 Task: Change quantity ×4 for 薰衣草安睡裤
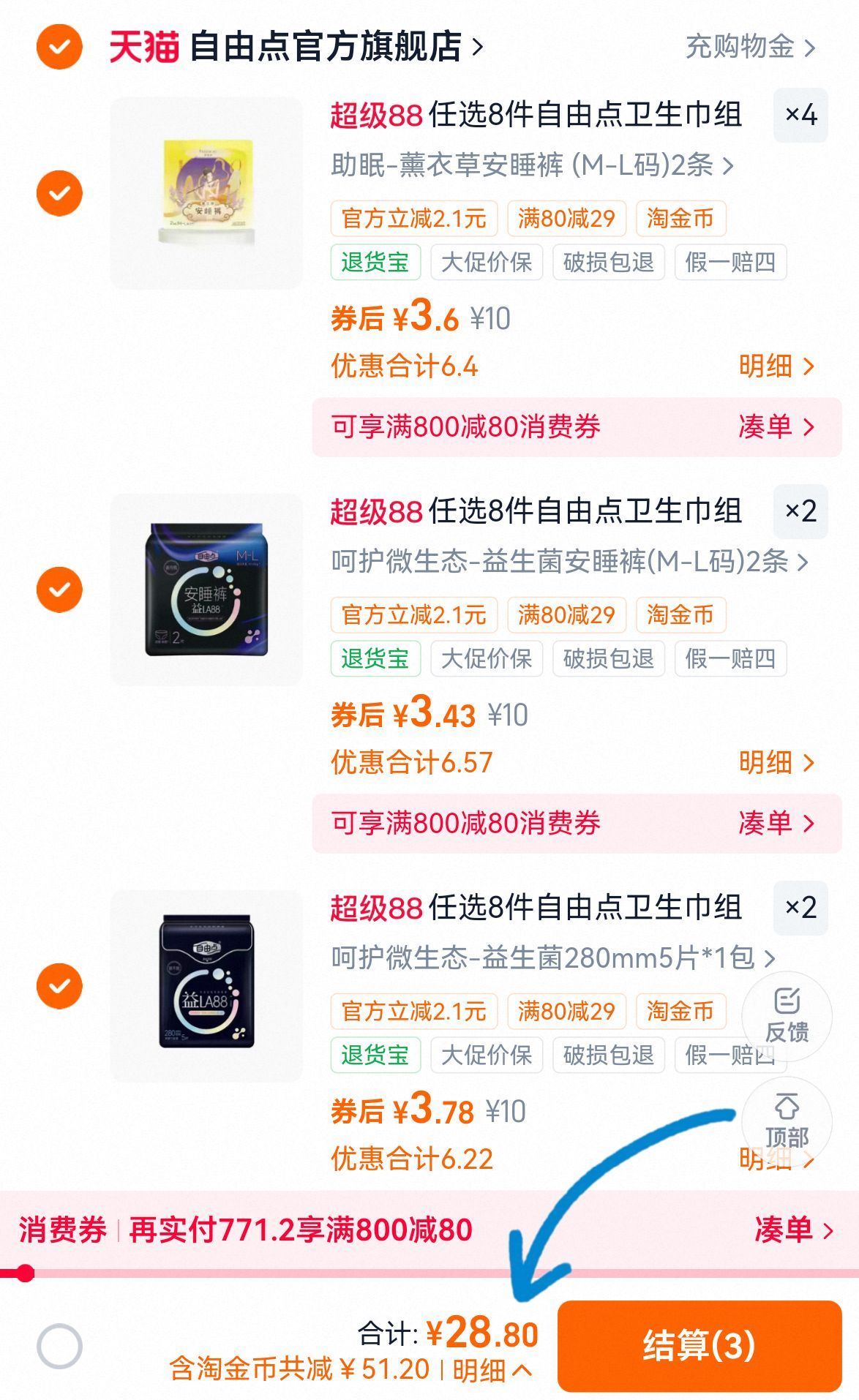[x=800, y=115]
